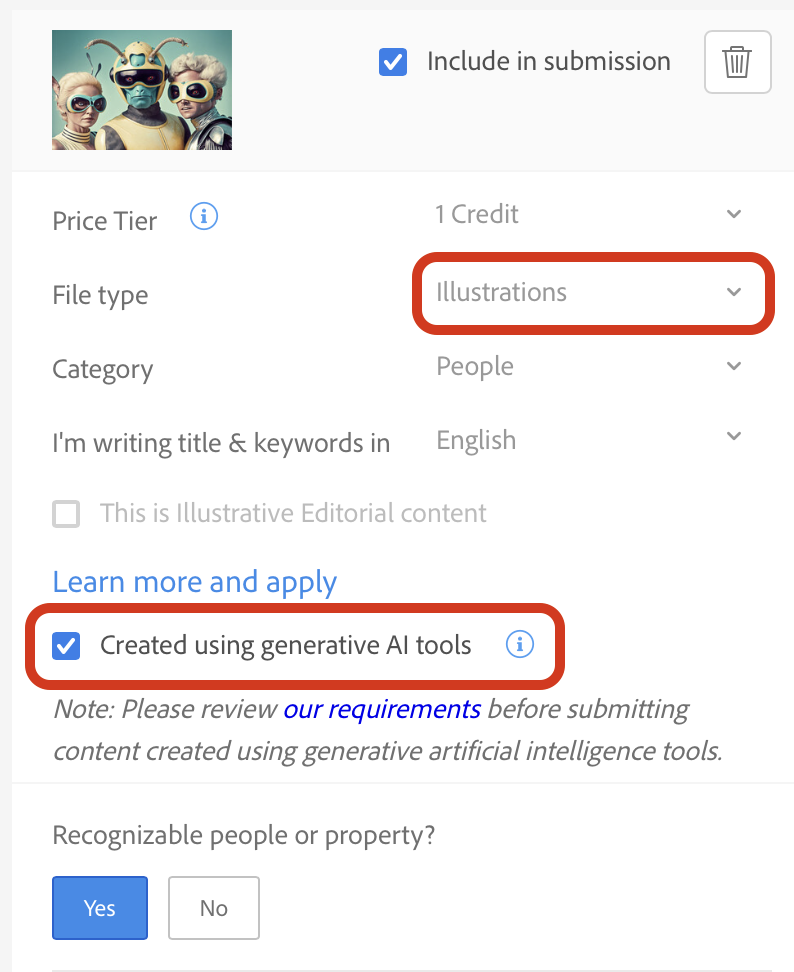This screenshot has height=972, width=794.
Task: Uncheck Created using generative AI tools
Action: pyautogui.click(x=67, y=646)
